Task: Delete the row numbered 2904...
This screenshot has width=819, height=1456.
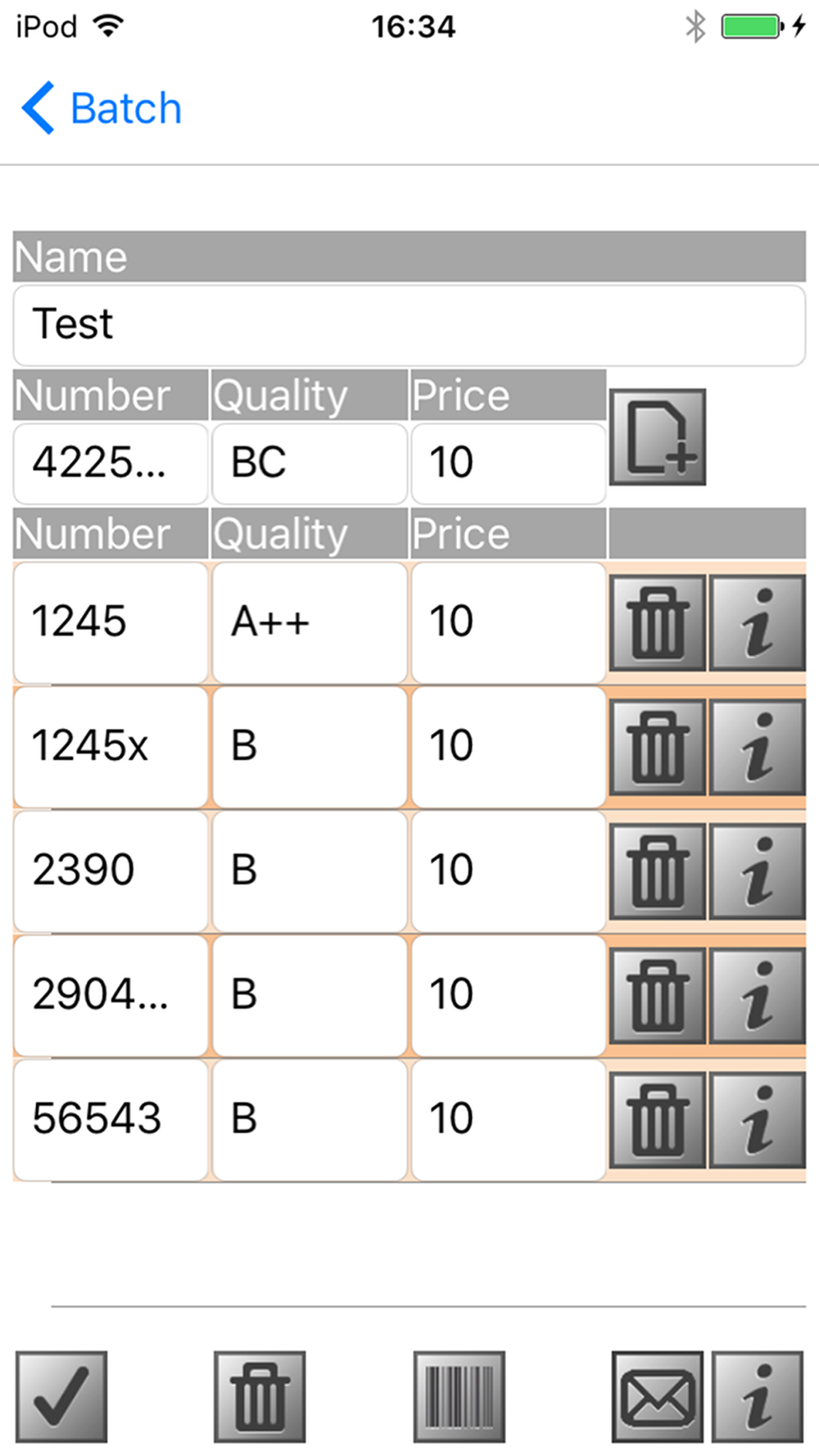Action: pos(657,996)
